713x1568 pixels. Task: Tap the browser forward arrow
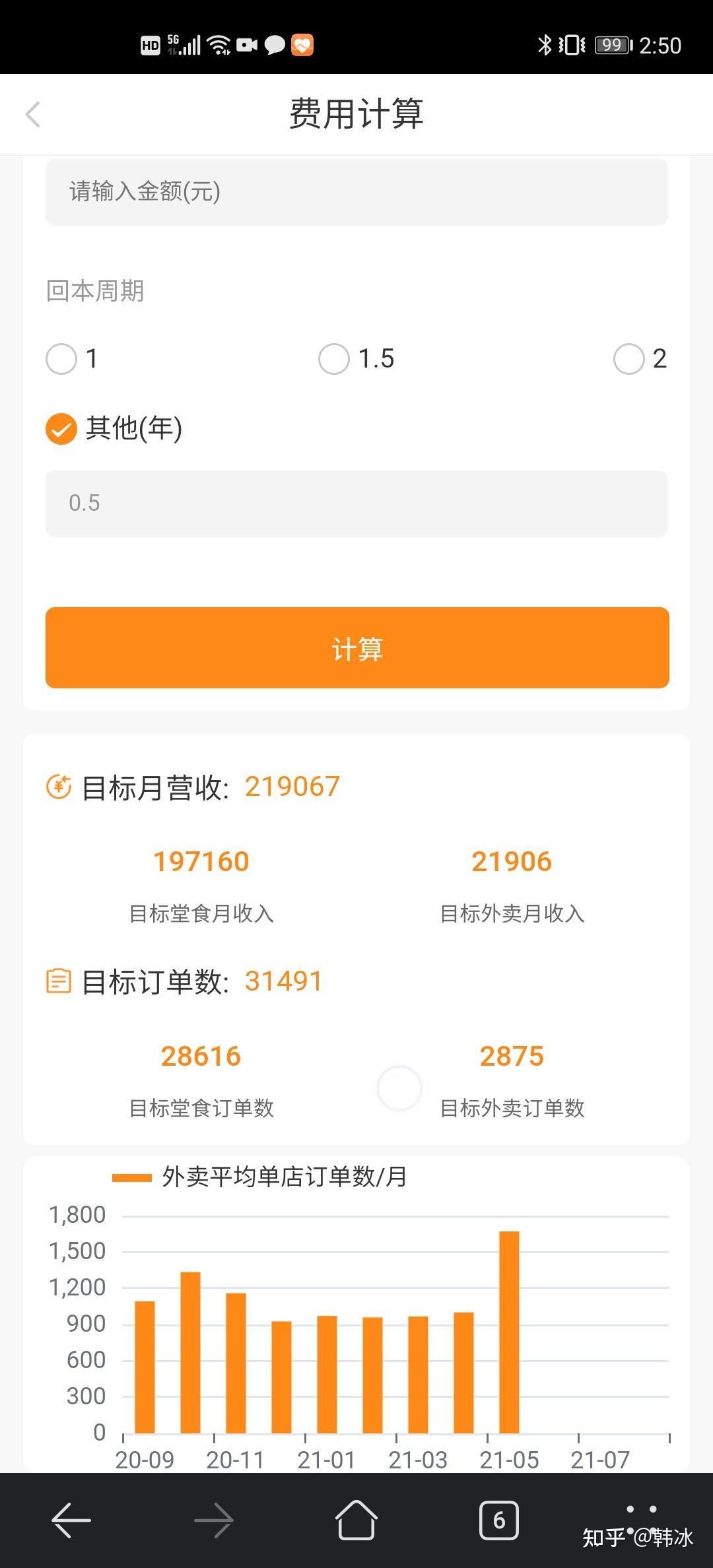point(214,1520)
